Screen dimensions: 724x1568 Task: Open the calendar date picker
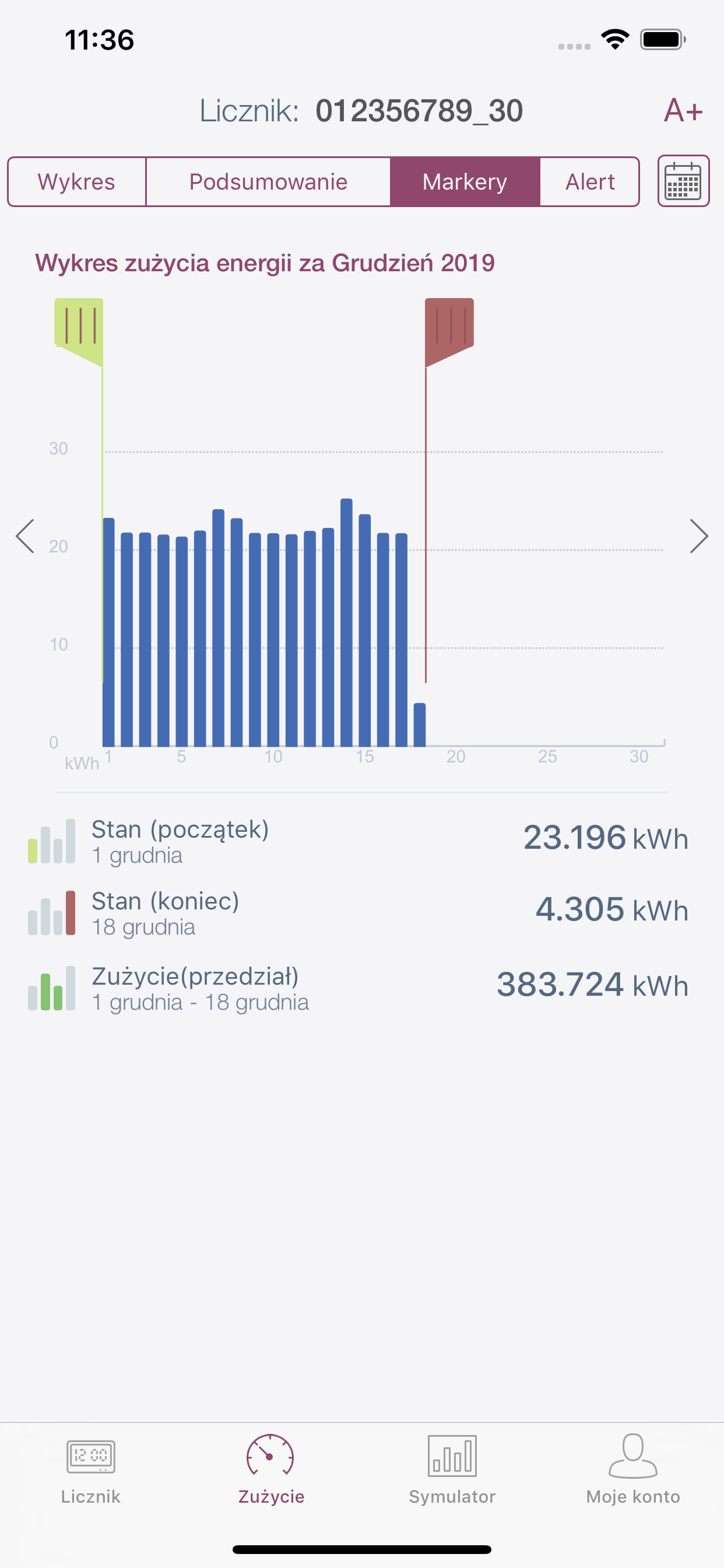tap(683, 181)
